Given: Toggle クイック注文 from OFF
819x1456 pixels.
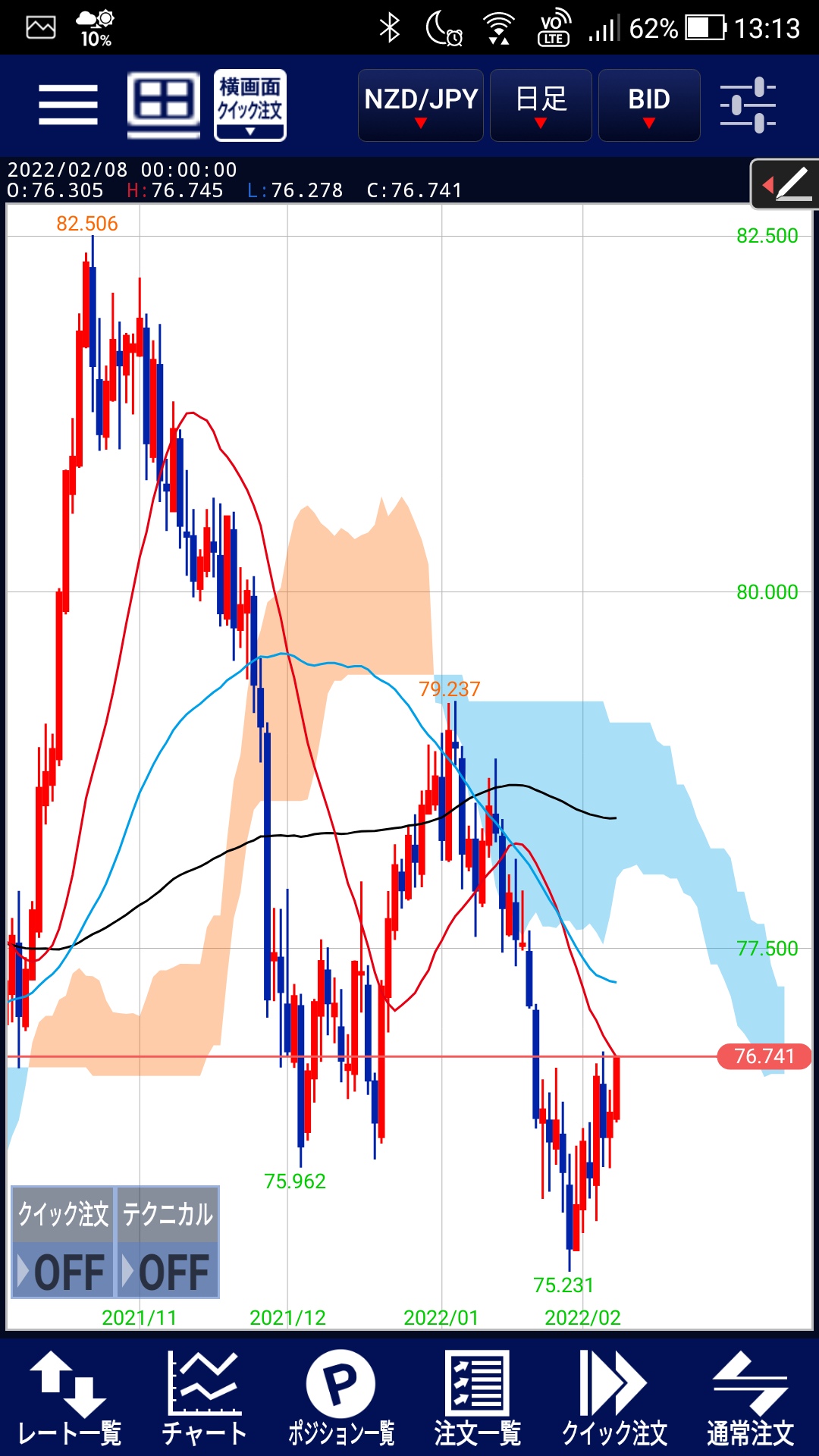Looking at the screenshot, I should pyautogui.click(x=63, y=1242).
